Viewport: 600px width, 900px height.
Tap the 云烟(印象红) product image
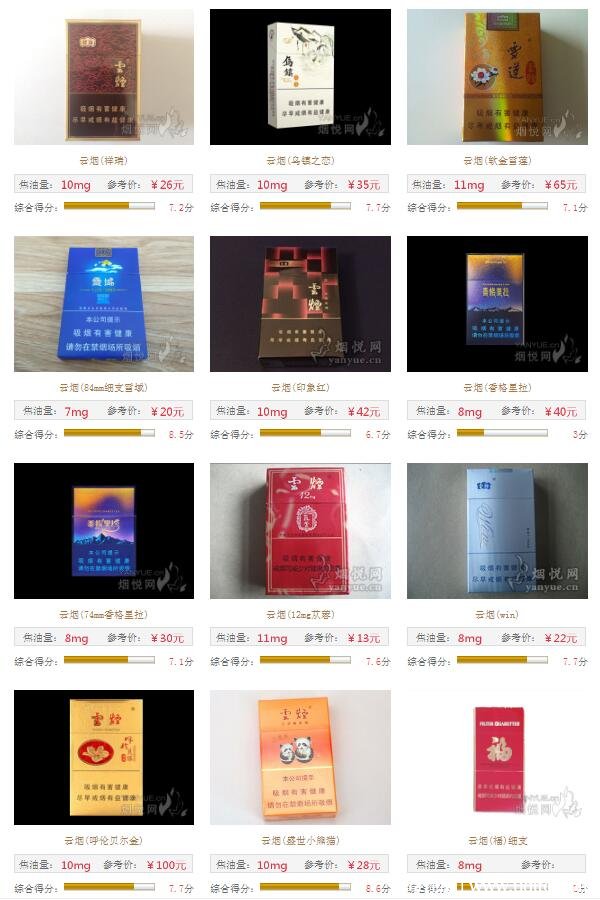pyautogui.click(x=300, y=304)
